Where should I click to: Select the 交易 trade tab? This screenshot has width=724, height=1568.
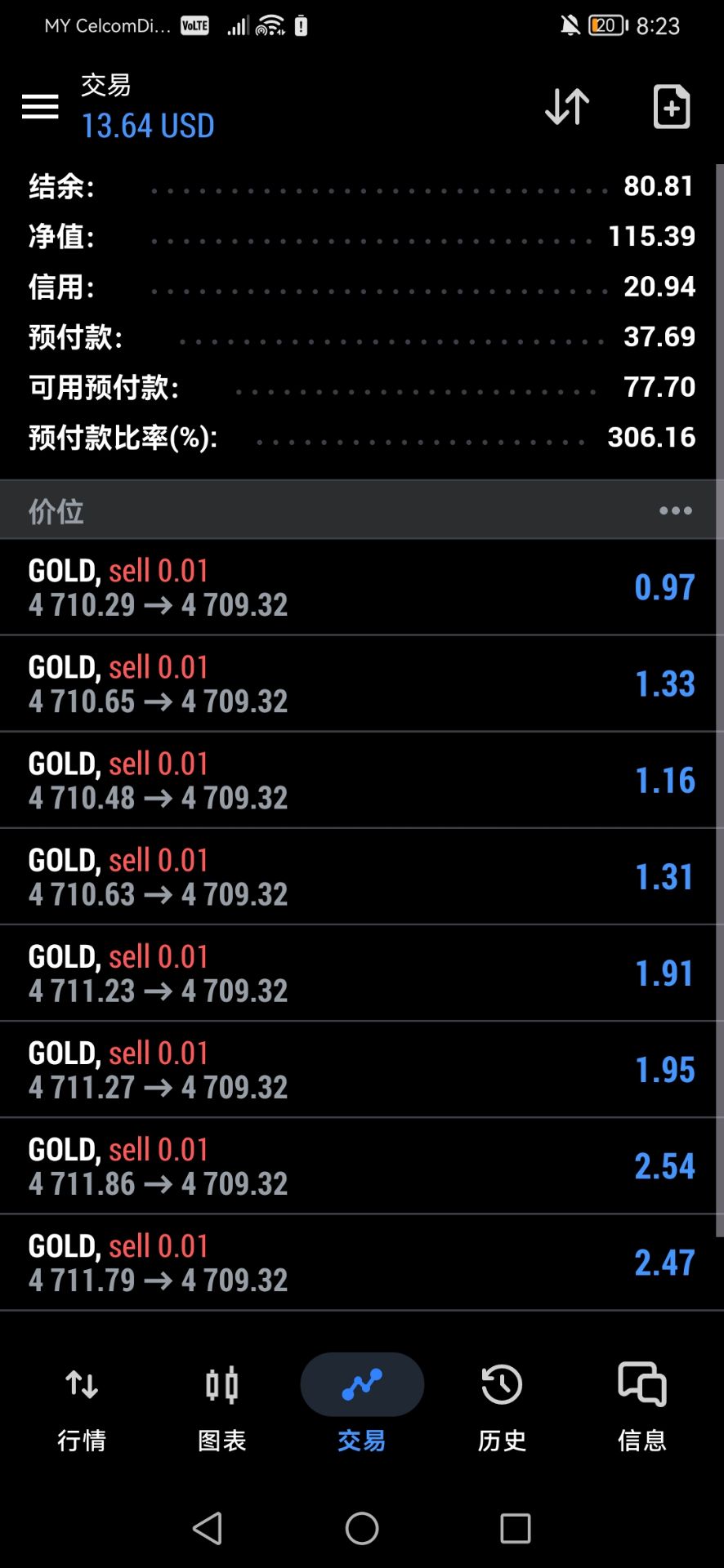coord(362,1406)
